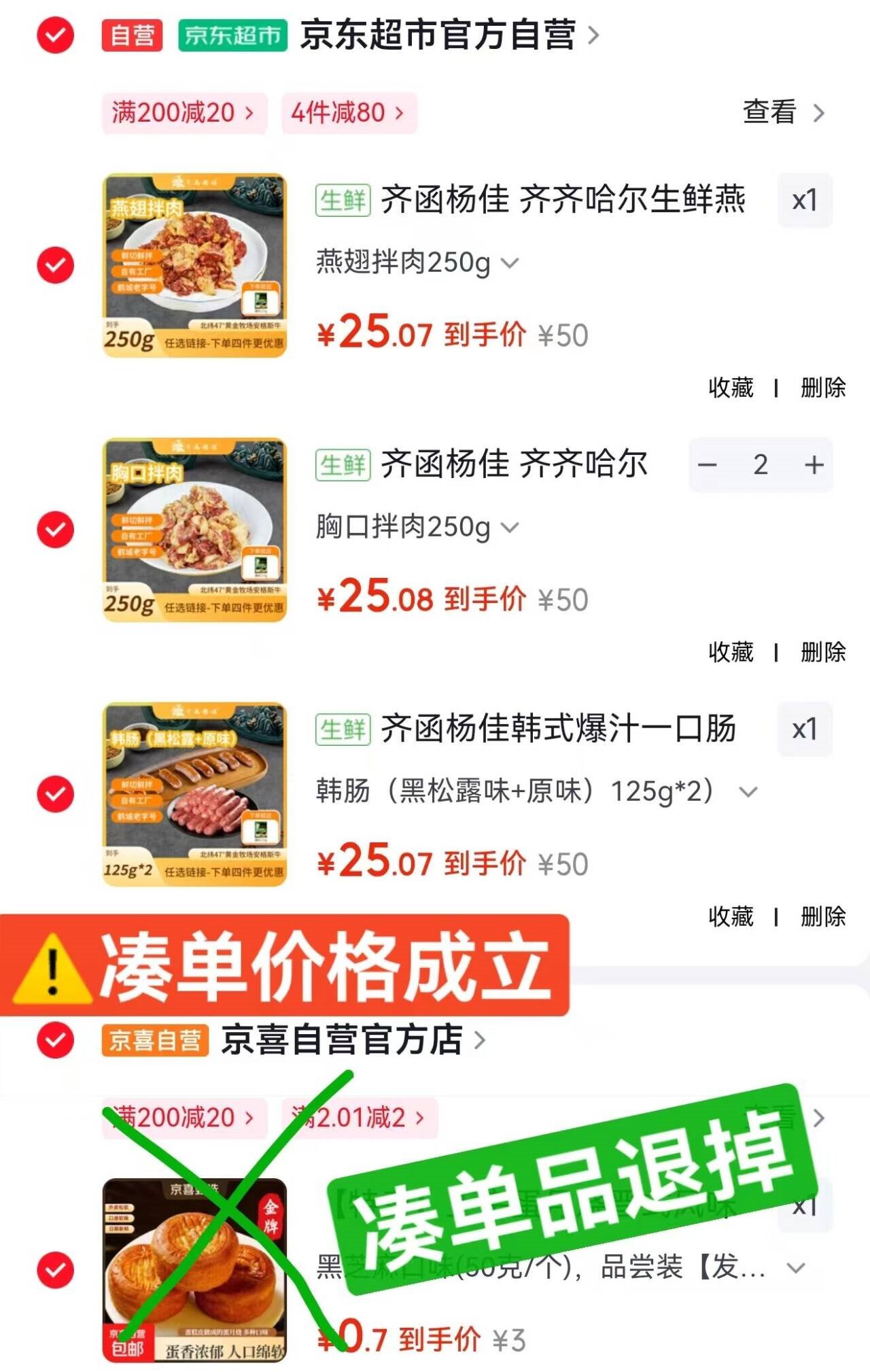Save 韩式爆汁一口肠 with 收藏
The image size is (870, 1372).
click(x=731, y=916)
